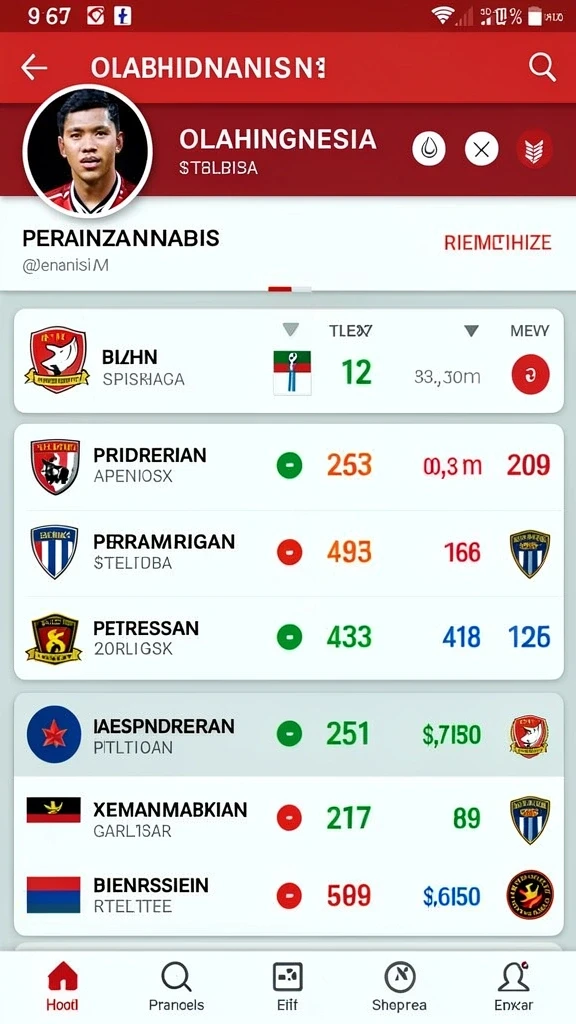This screenshot has height=1024, width=576.
Task: Expand the MEVY sort dropdown
Action: pyautogui.click(x=472, y=330)
